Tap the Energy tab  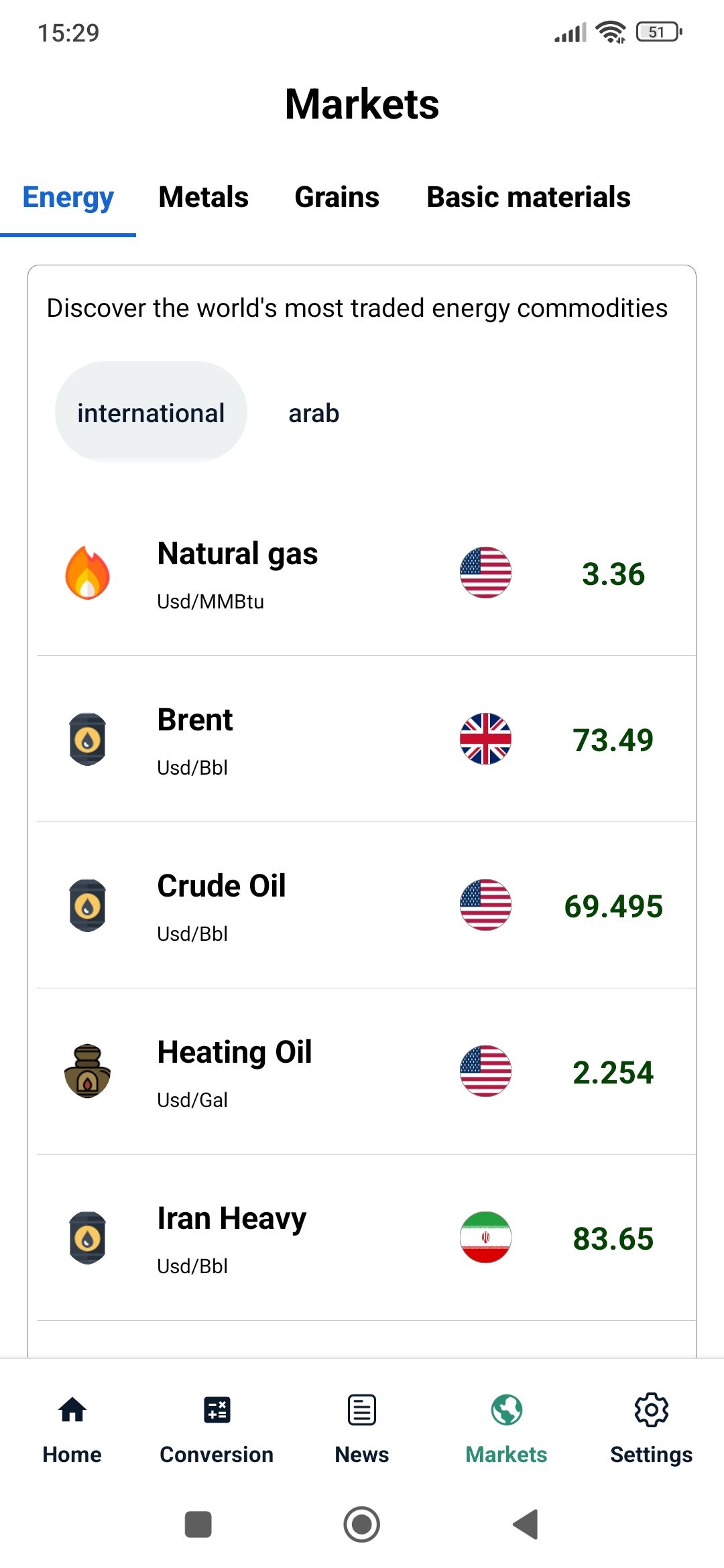(x=68, y=197)
